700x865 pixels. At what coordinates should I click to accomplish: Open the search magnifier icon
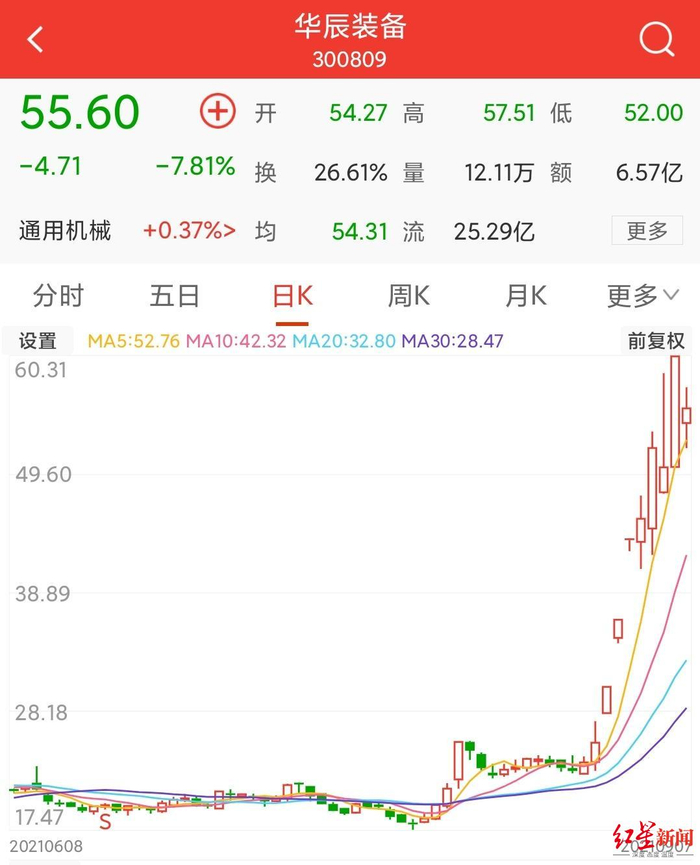click(656, 40)
